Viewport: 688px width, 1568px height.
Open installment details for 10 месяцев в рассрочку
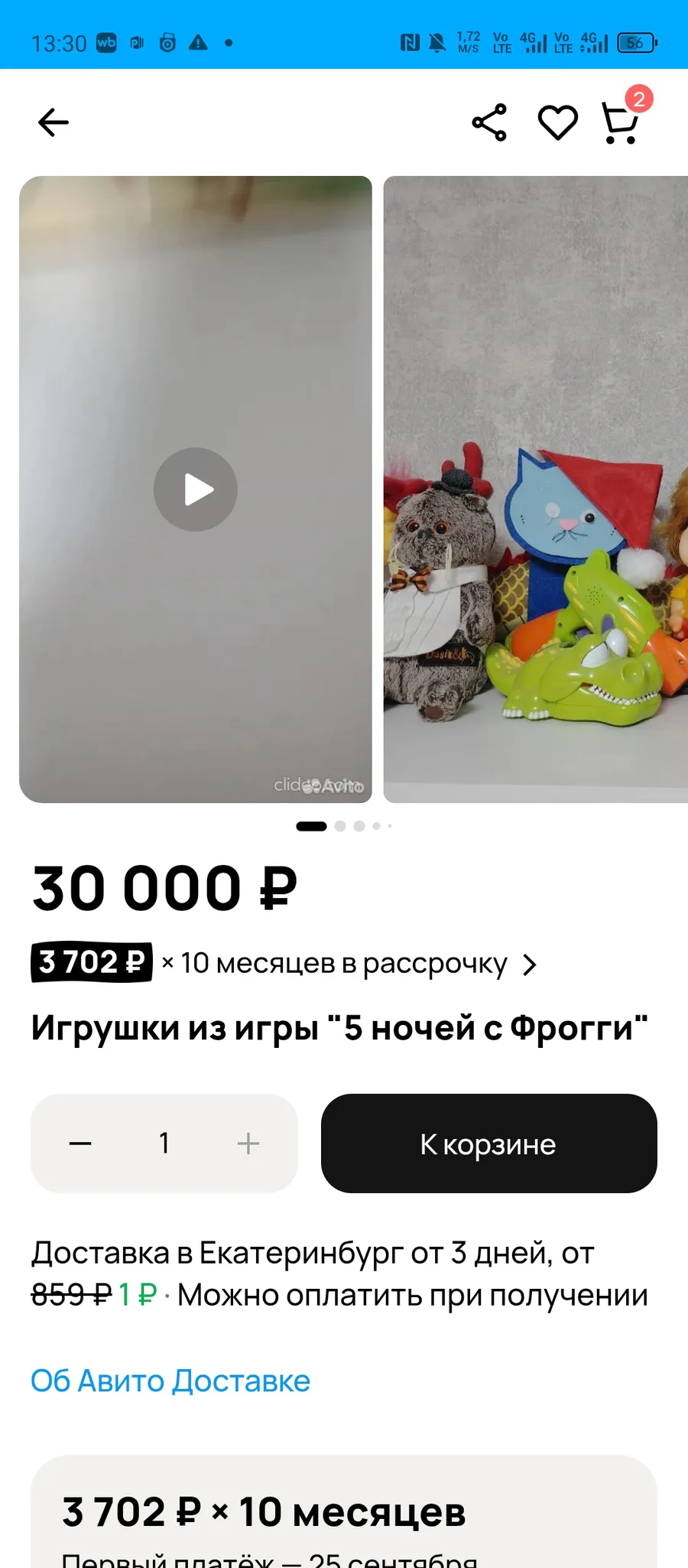344,964
